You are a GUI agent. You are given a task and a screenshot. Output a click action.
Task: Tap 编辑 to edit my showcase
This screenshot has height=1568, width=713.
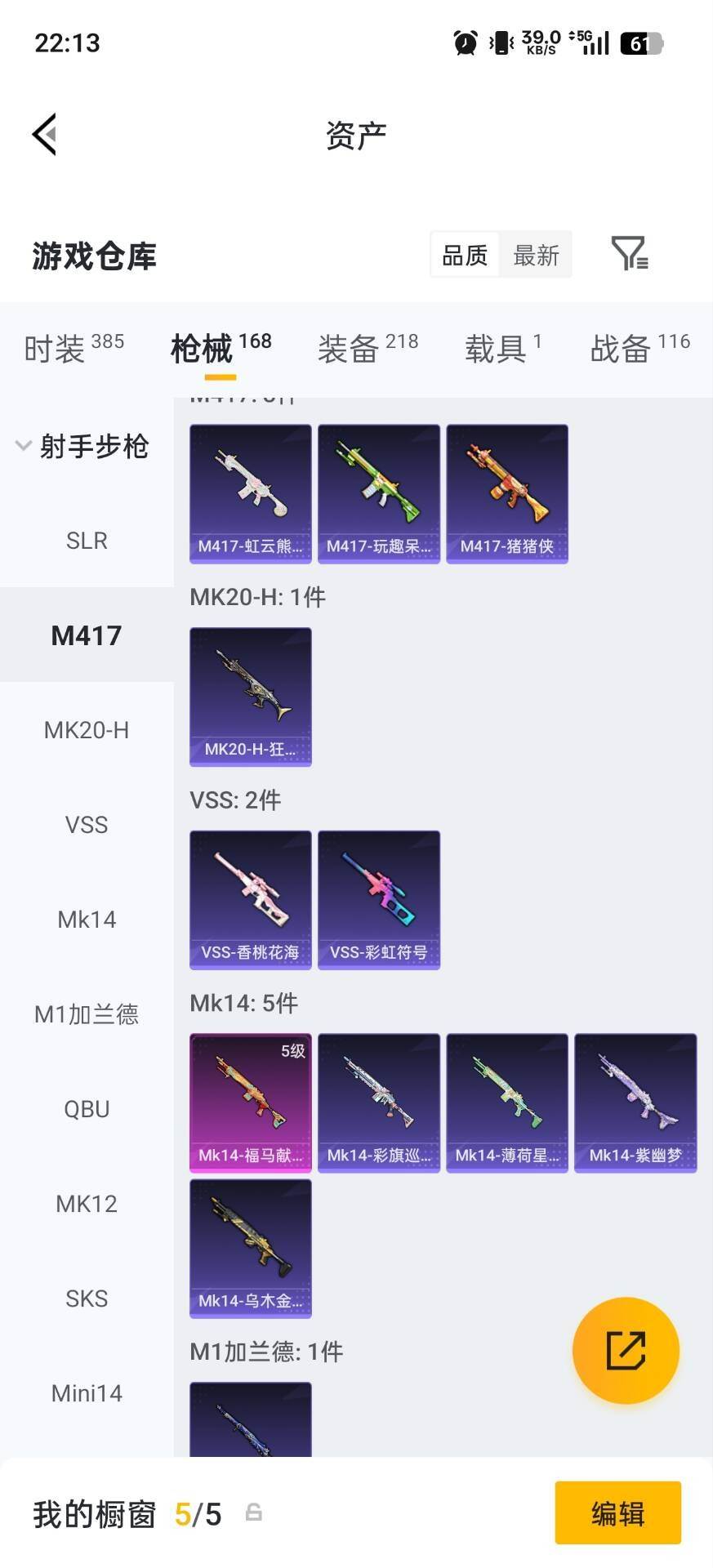coord(617,1513)
